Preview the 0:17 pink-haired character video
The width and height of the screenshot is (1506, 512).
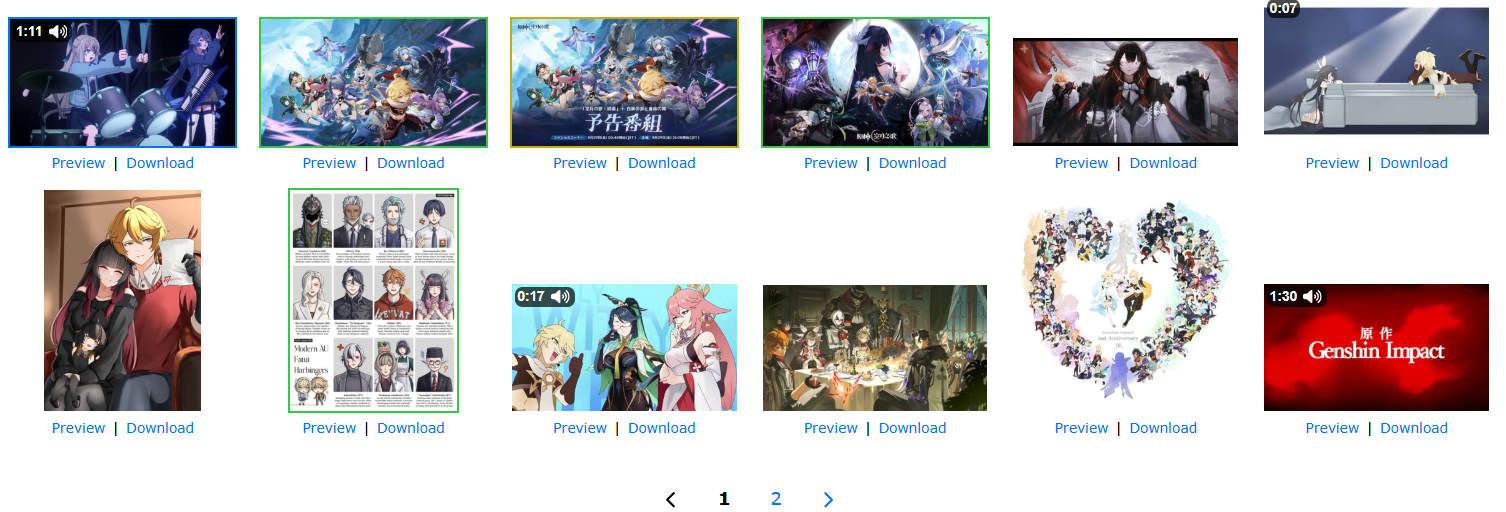coord(580,428)
